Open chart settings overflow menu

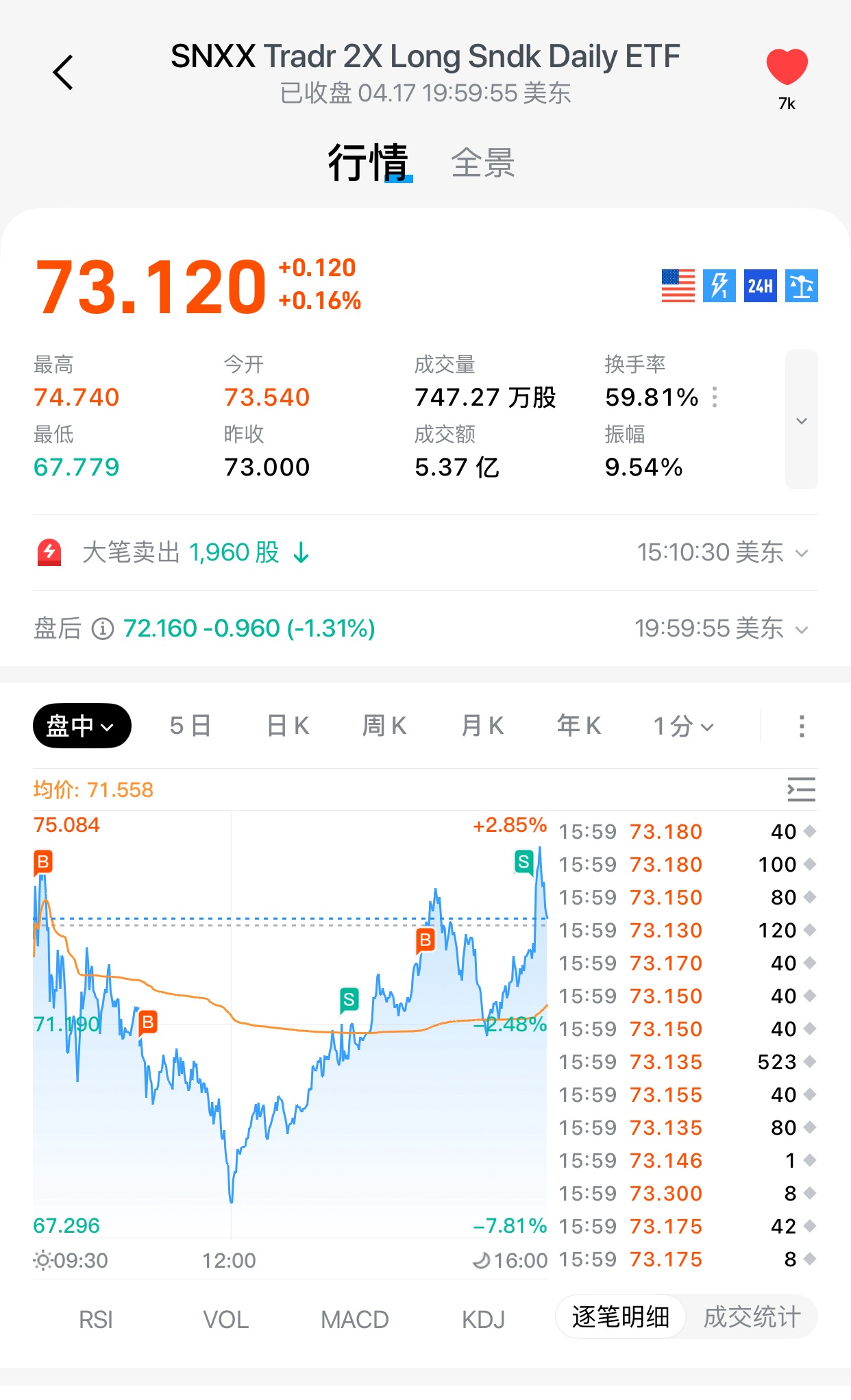[x=801, y=726]
